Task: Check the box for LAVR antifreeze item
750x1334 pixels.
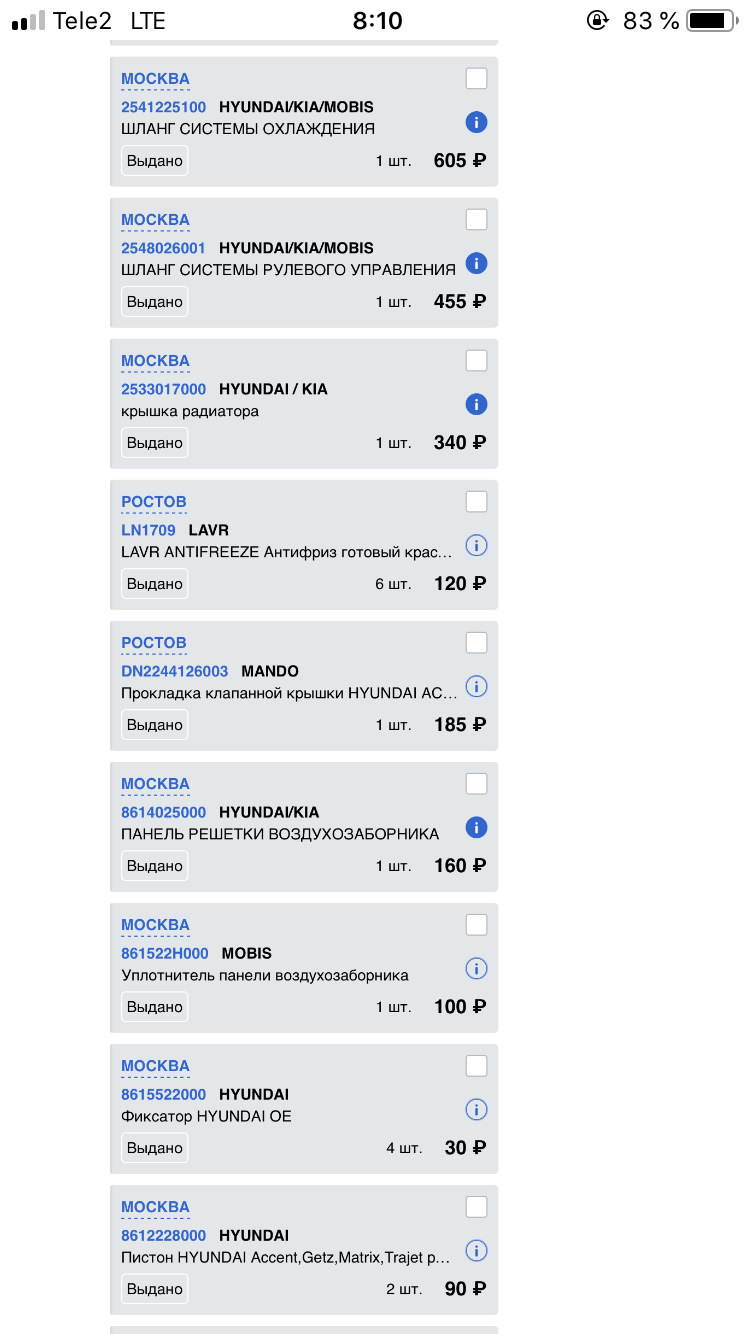Action: coord(477,501)
